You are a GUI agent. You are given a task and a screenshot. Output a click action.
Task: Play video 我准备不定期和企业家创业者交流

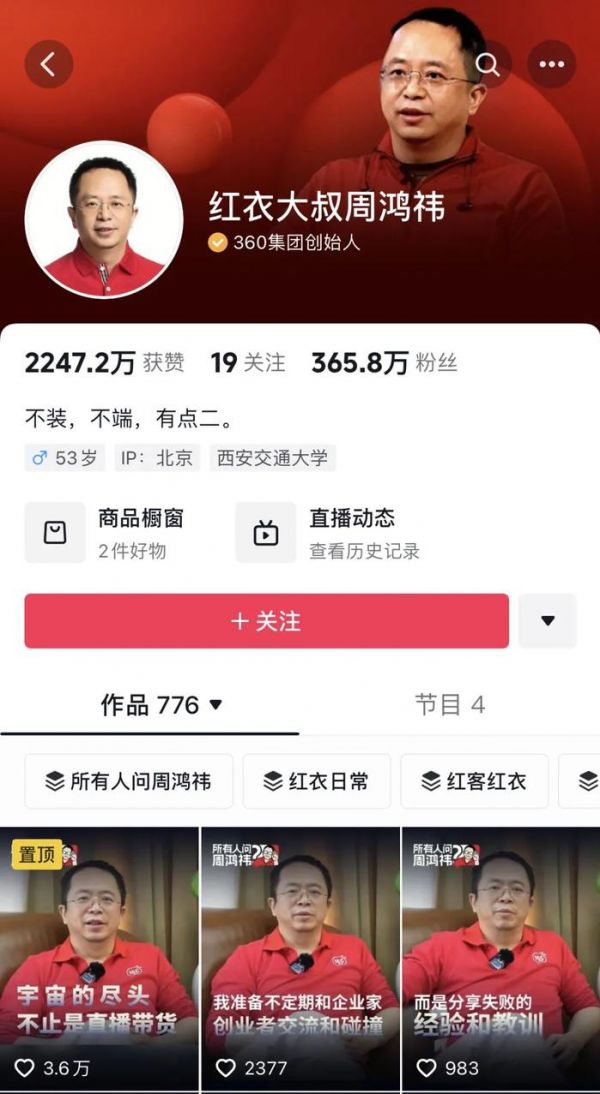pyautogui.click(x=300, y=950)
